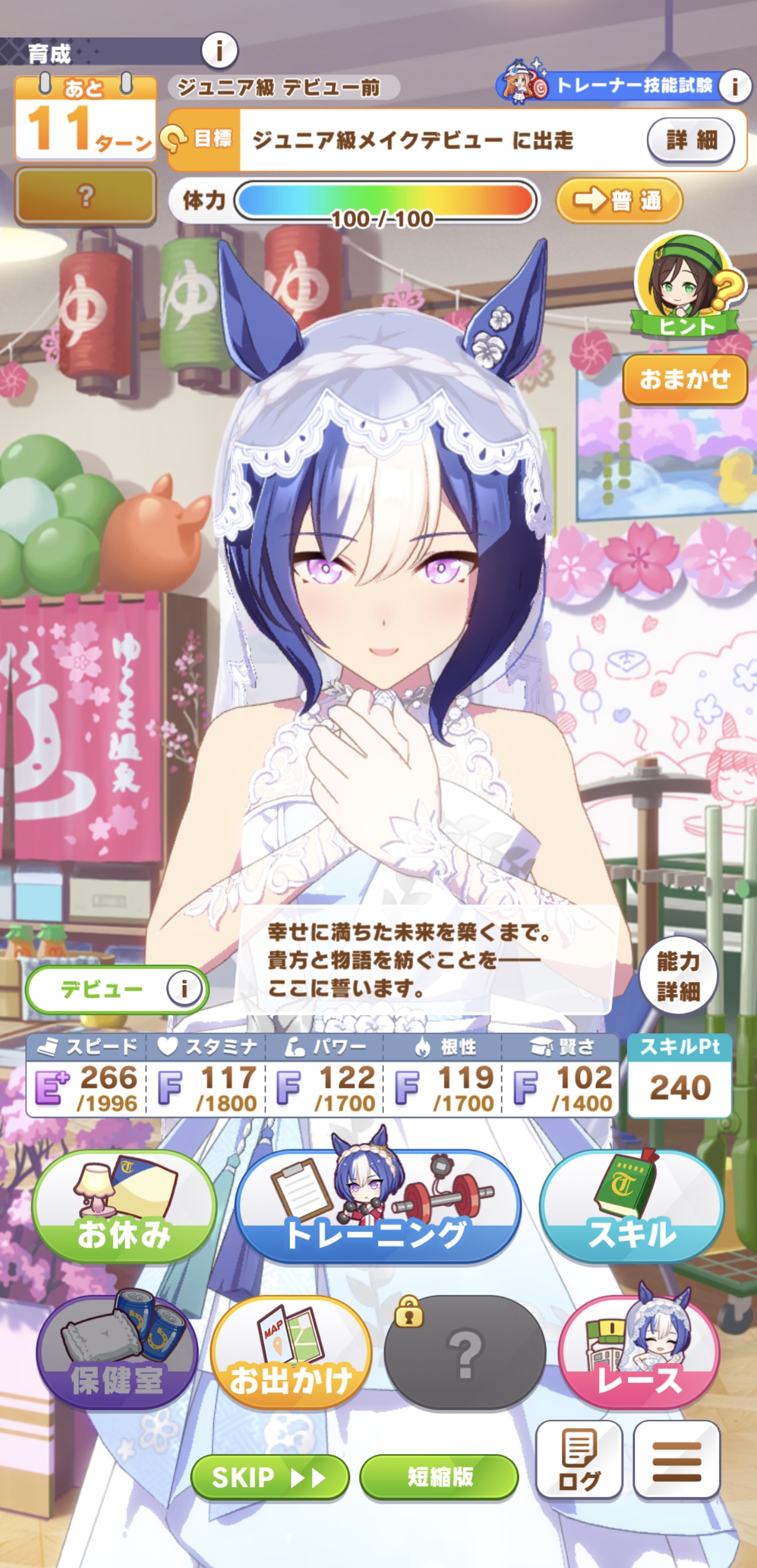The image size is (757, 1568).
Task: Tap the おまかせ button
Action: [685, 379]
